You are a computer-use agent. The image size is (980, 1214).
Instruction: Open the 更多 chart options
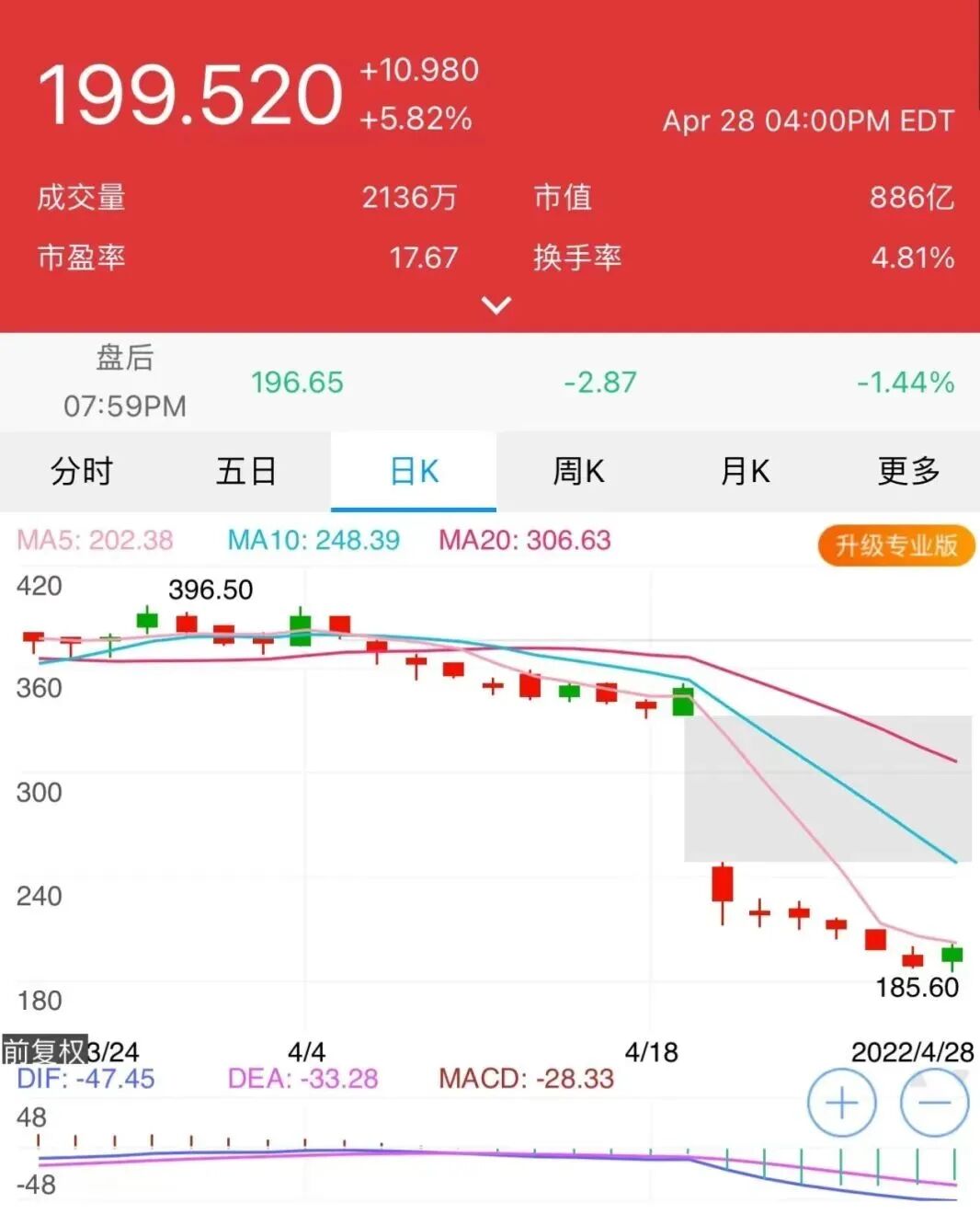tap(908, 471)
